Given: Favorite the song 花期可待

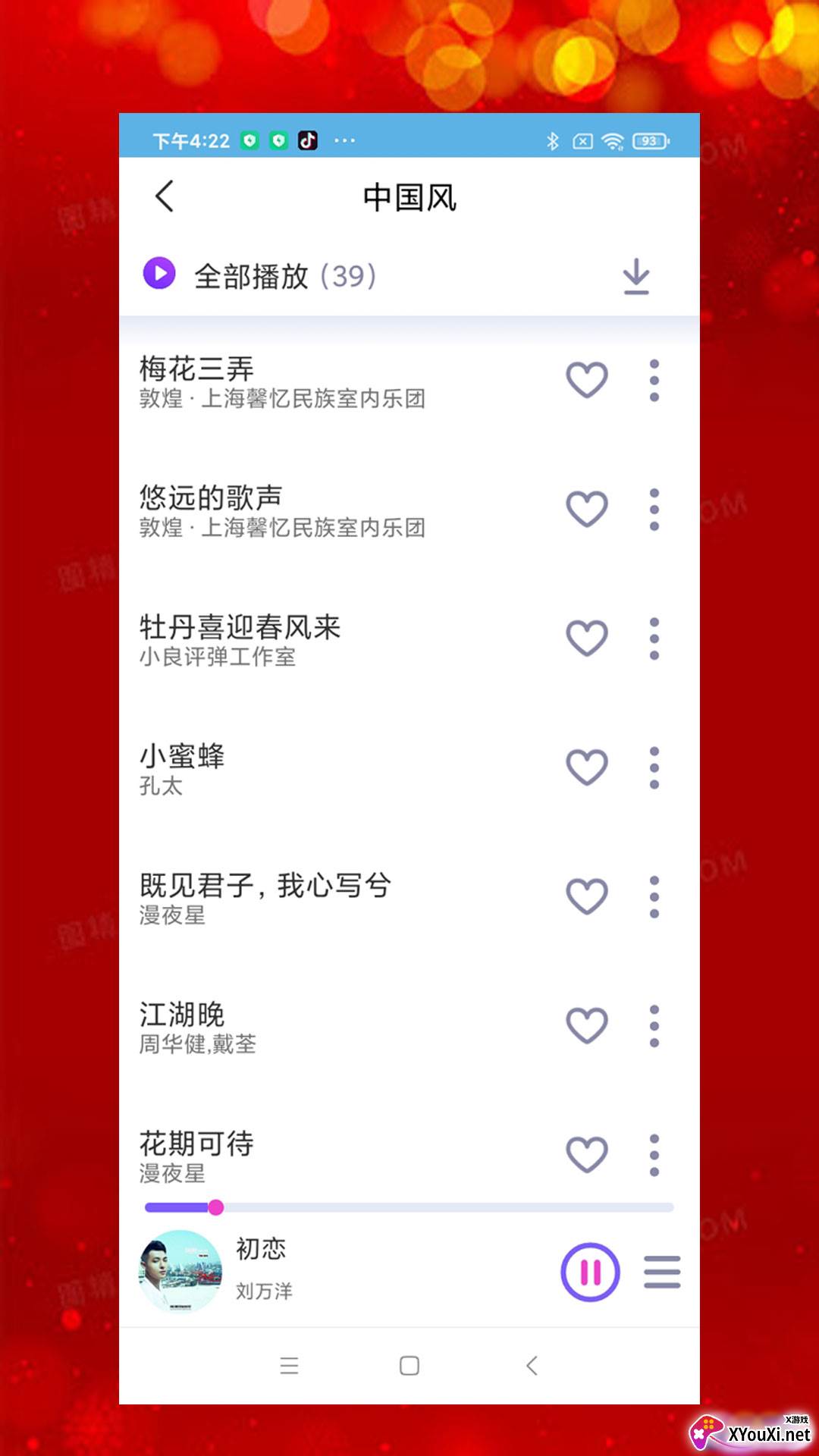Looking at the screenshot, I should tap(587, 1154).
